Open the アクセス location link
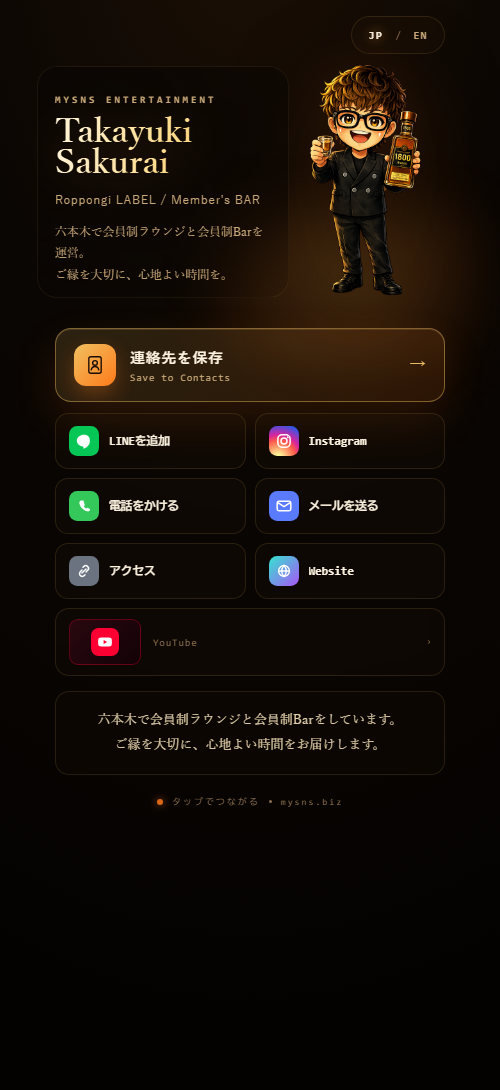The width and height of the screenshot is (500, 1090). click(150, 571)
